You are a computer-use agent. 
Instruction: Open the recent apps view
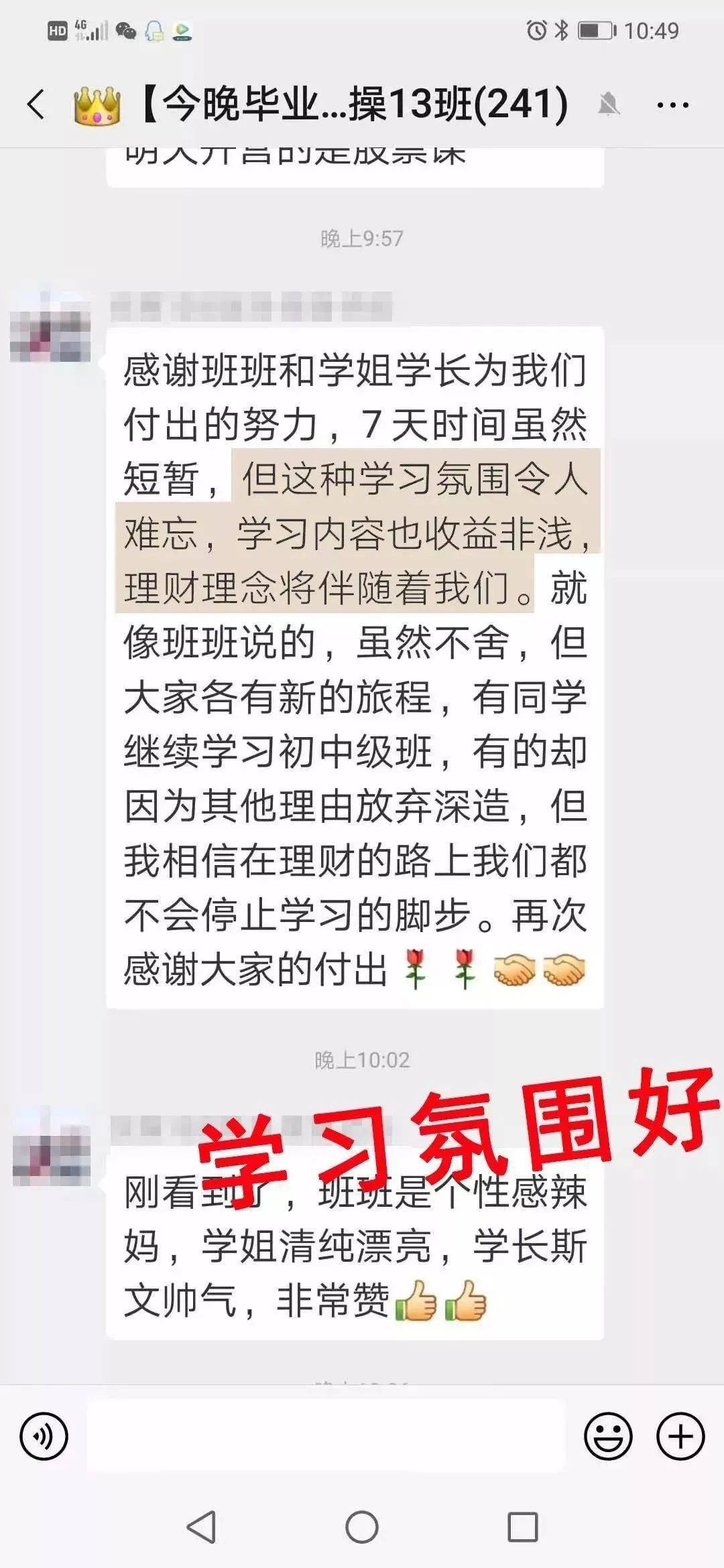[x=523, y=1528]
